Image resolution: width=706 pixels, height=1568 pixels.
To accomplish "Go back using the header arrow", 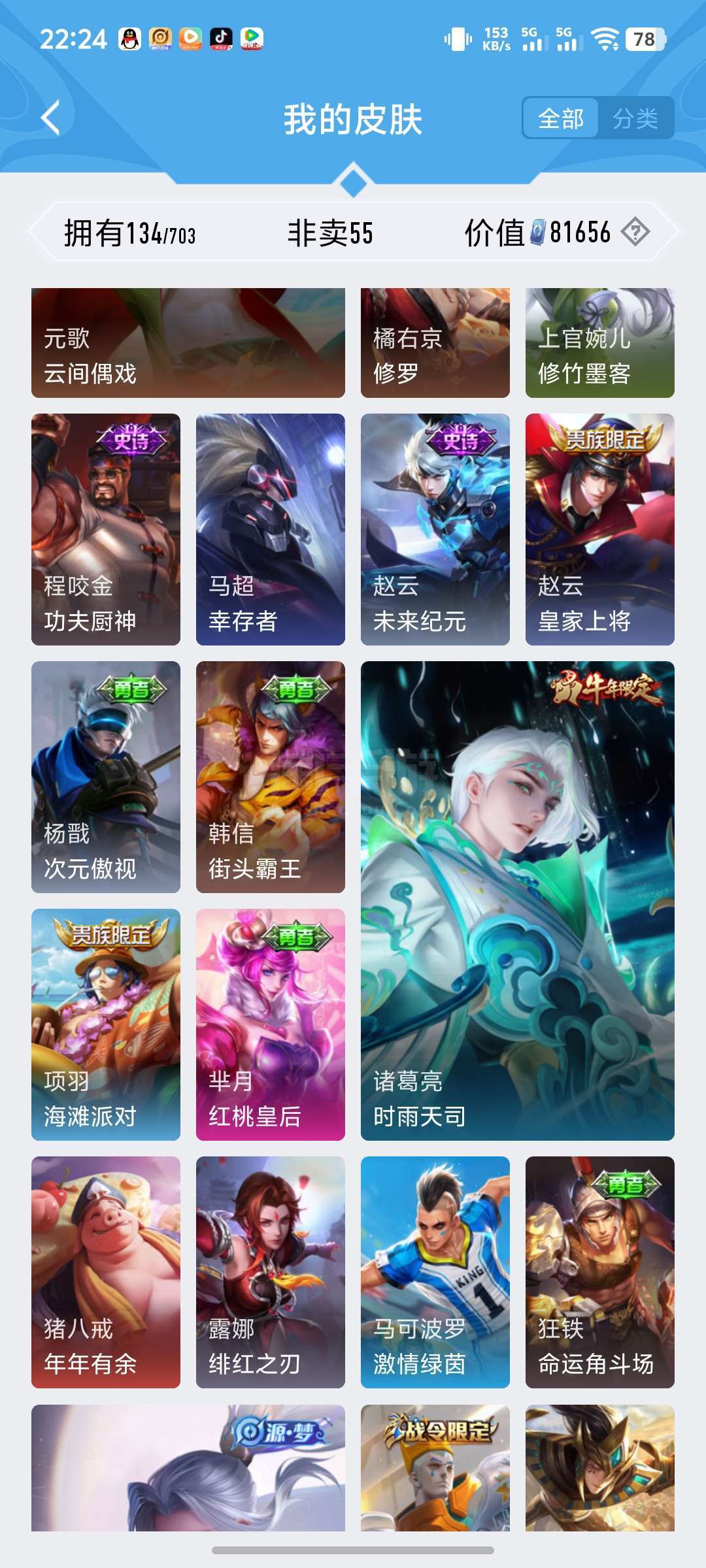I will (51, 118).
